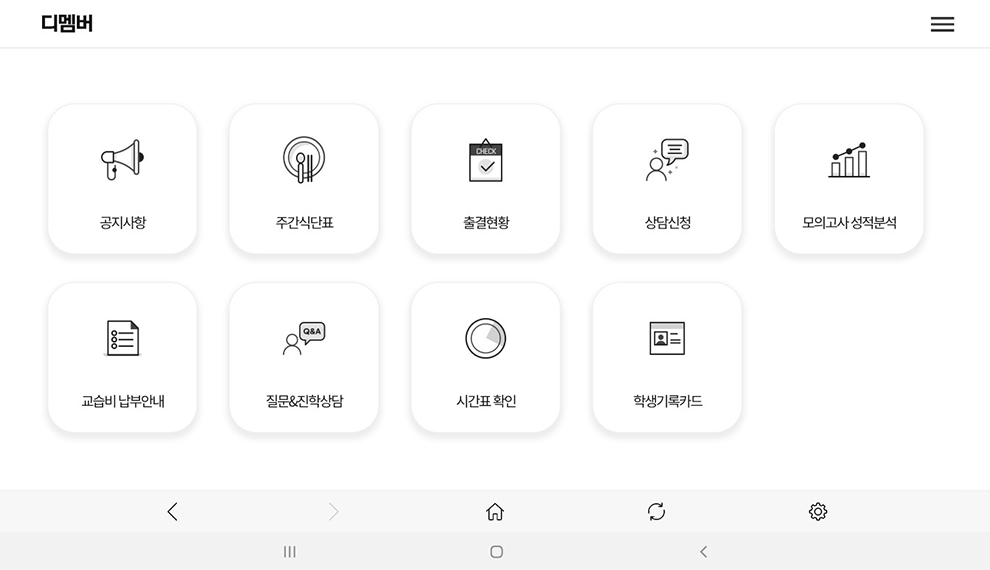990x570 pixels.
Task: Open 학생기록카드 student record card
Action: tap(667, 357)
